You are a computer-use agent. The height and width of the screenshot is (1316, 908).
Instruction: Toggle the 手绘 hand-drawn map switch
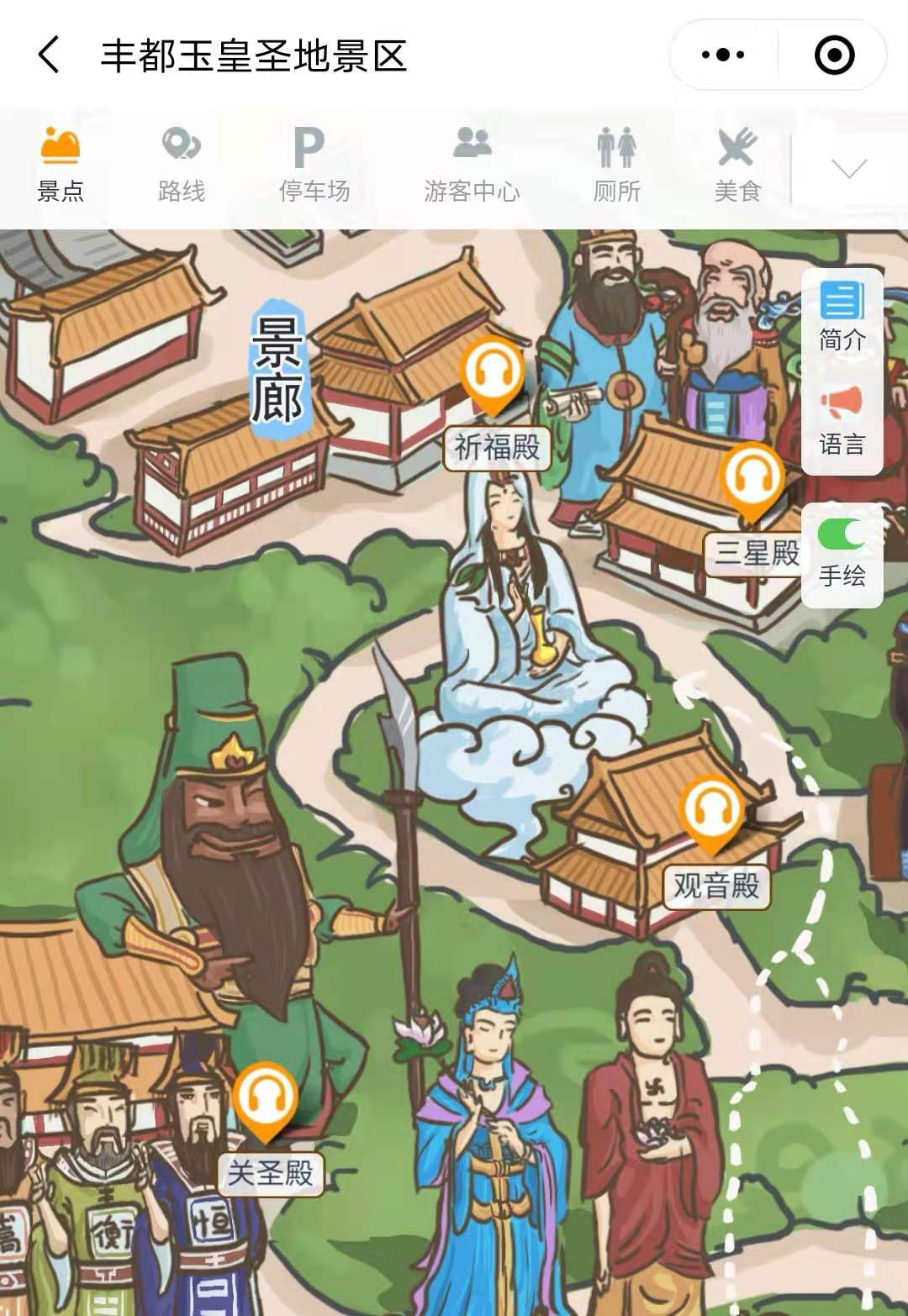(x=842, y=535)
